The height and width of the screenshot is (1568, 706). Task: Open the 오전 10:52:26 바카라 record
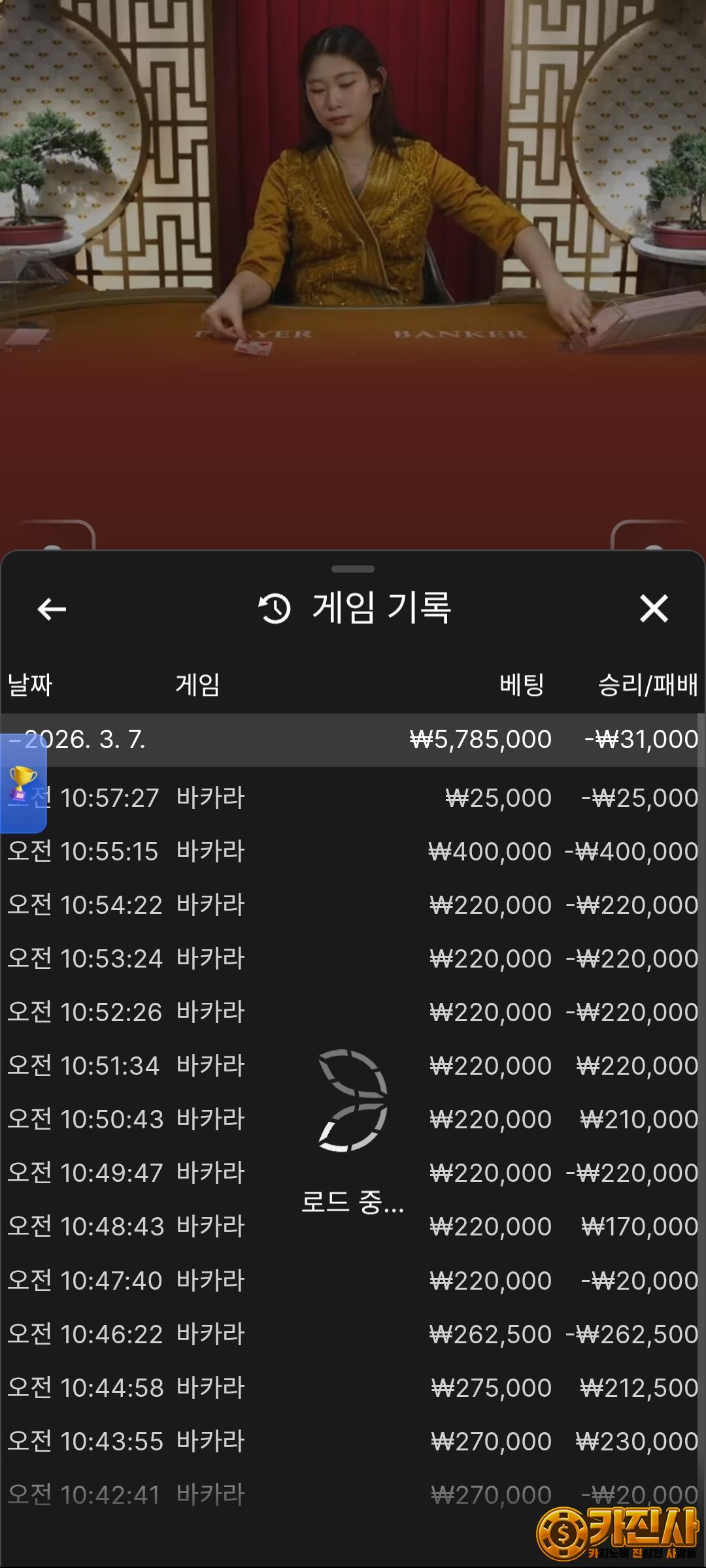(x=353, y=1012)
